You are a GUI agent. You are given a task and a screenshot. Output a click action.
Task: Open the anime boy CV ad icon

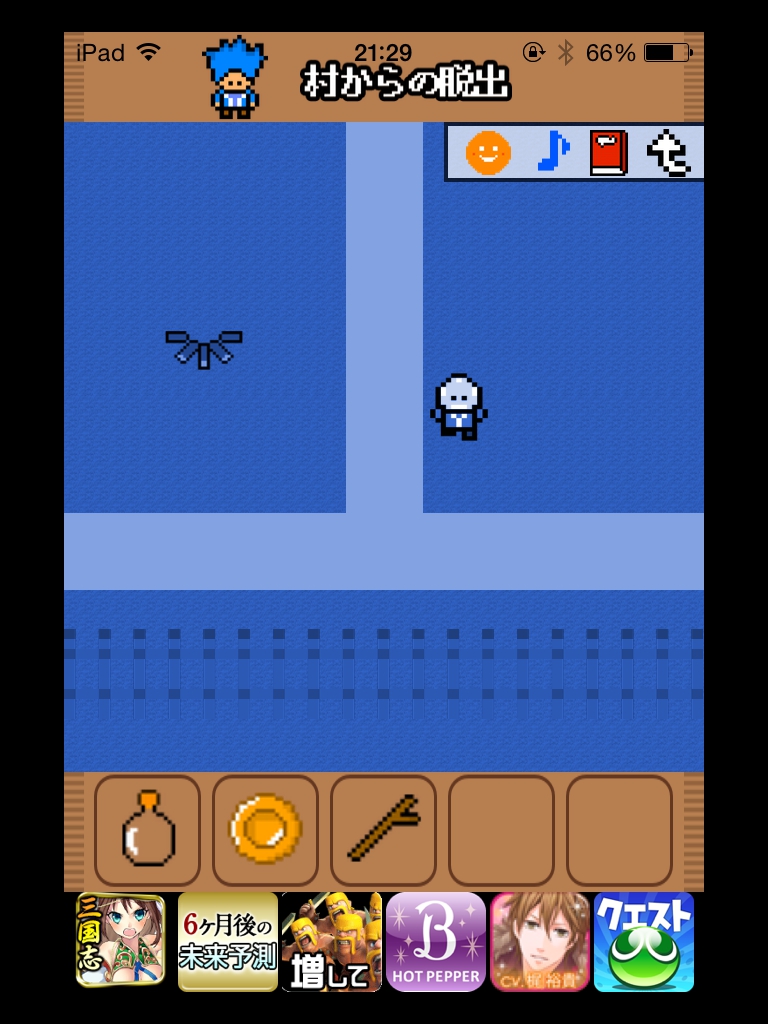click(539, 941)
